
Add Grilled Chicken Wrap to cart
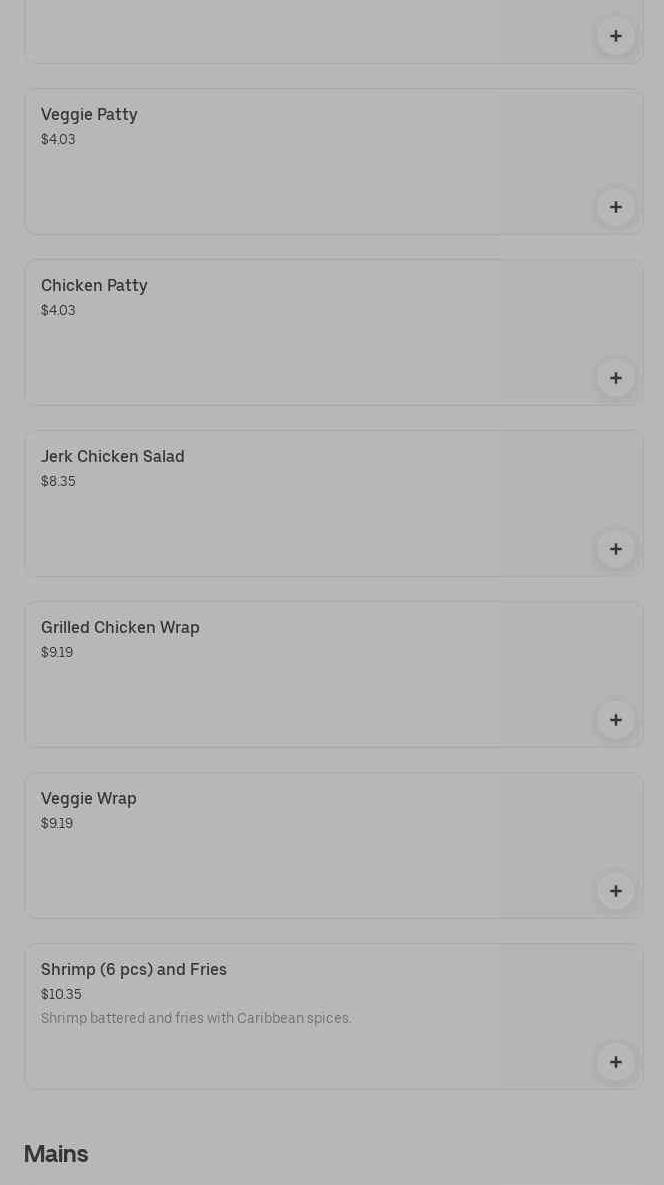coord(616,720)
